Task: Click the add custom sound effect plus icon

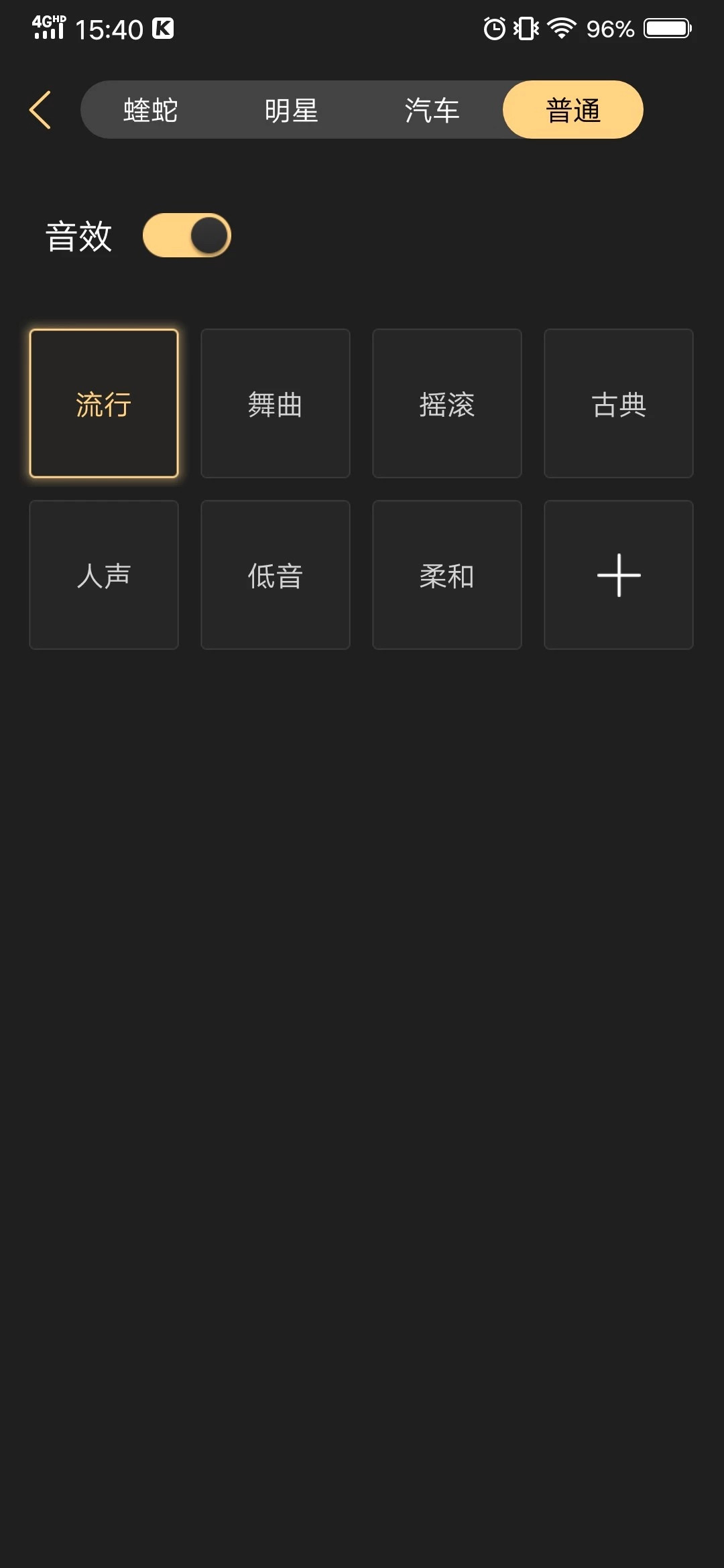Action: click(618, 575)
